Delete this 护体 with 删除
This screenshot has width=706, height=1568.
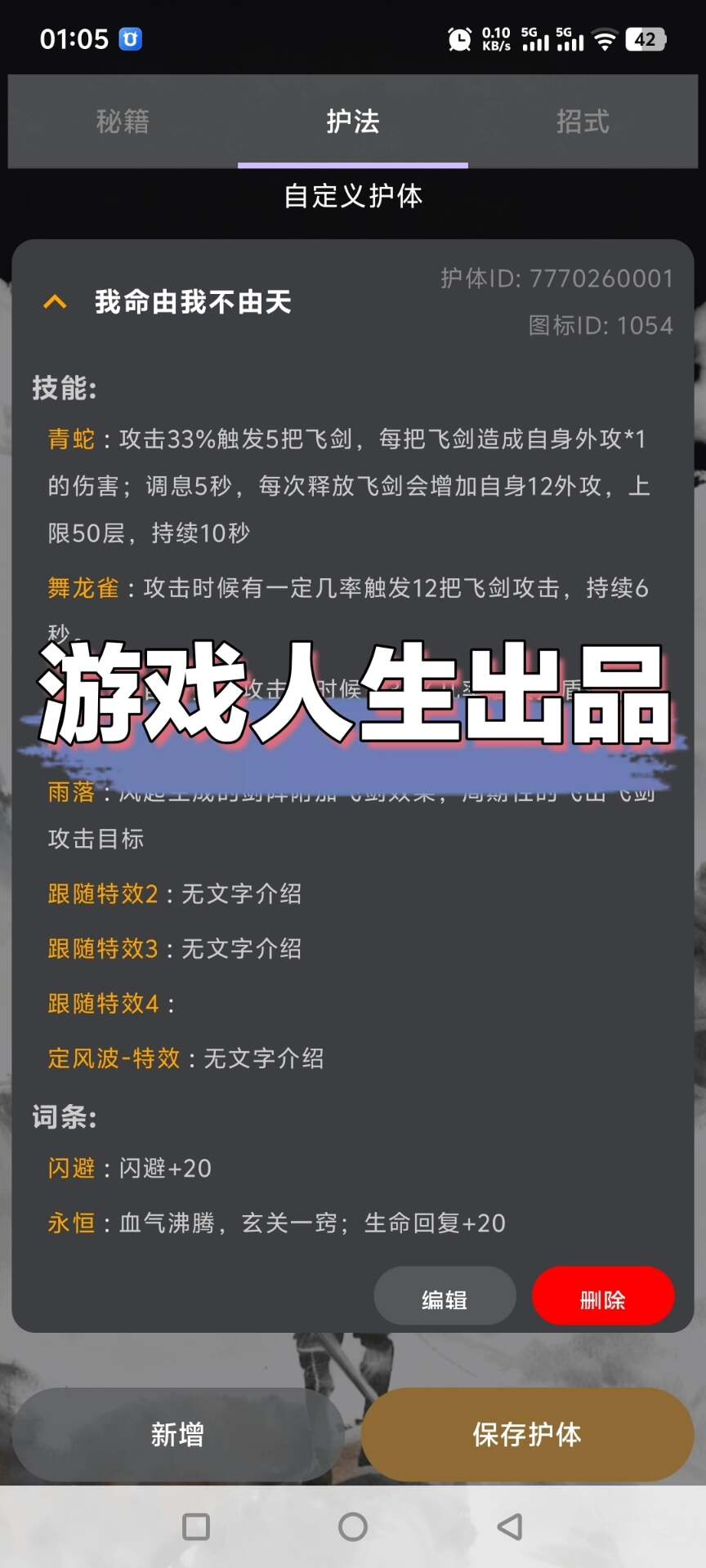(602, 1298)
